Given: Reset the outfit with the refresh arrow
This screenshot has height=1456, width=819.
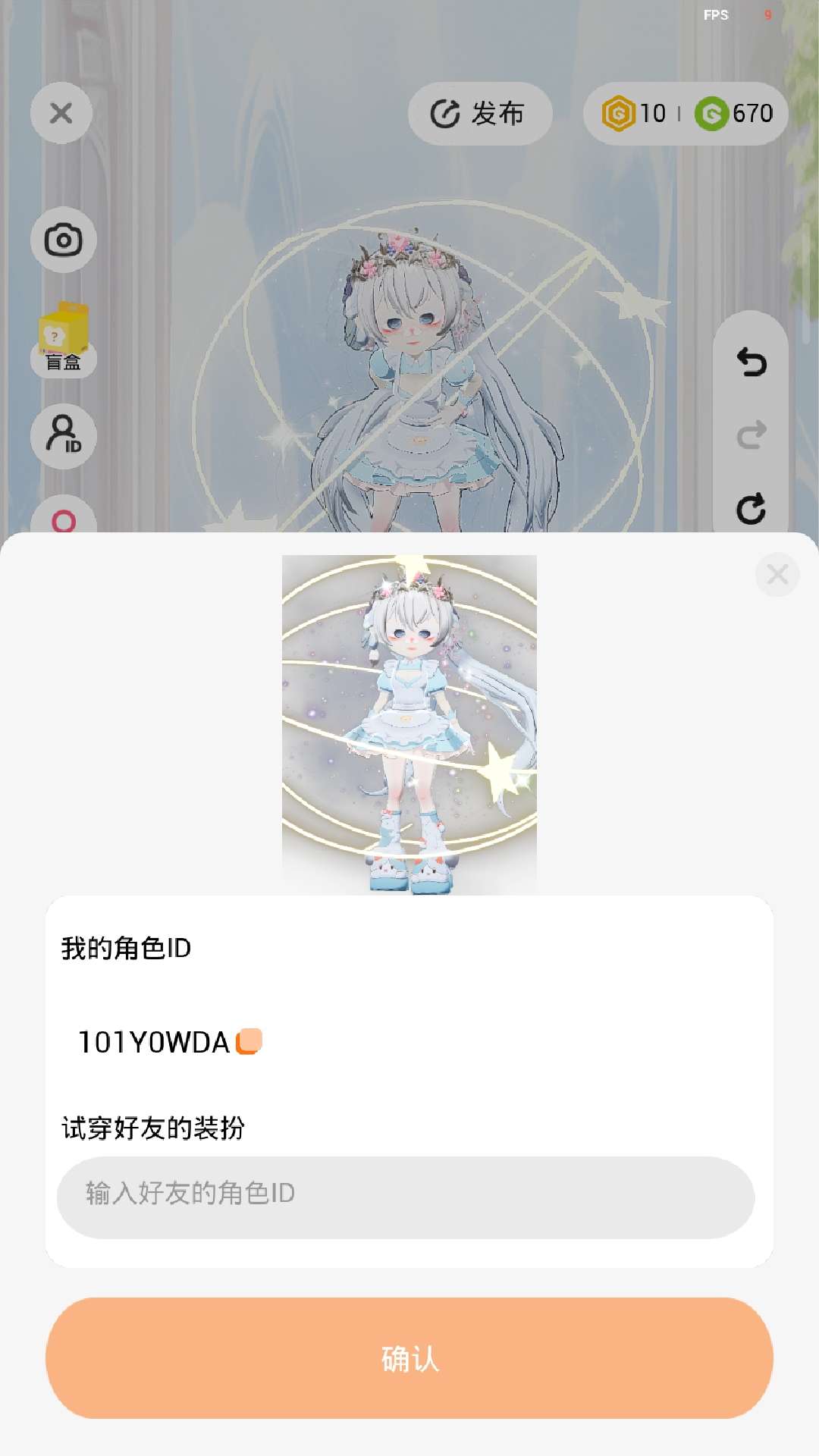Looking at the screenshot, I should point(751,509).
